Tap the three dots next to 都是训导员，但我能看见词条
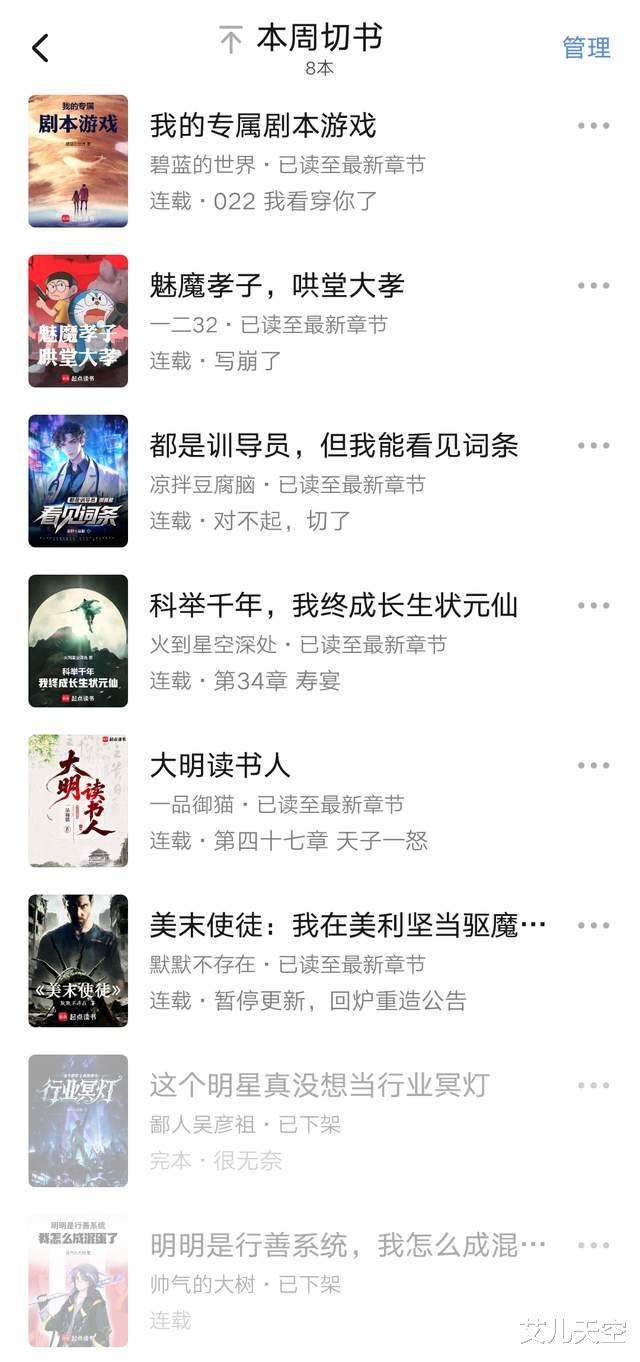The height and width of the screenshot is (1362, 640). click(x=593, y=446)
